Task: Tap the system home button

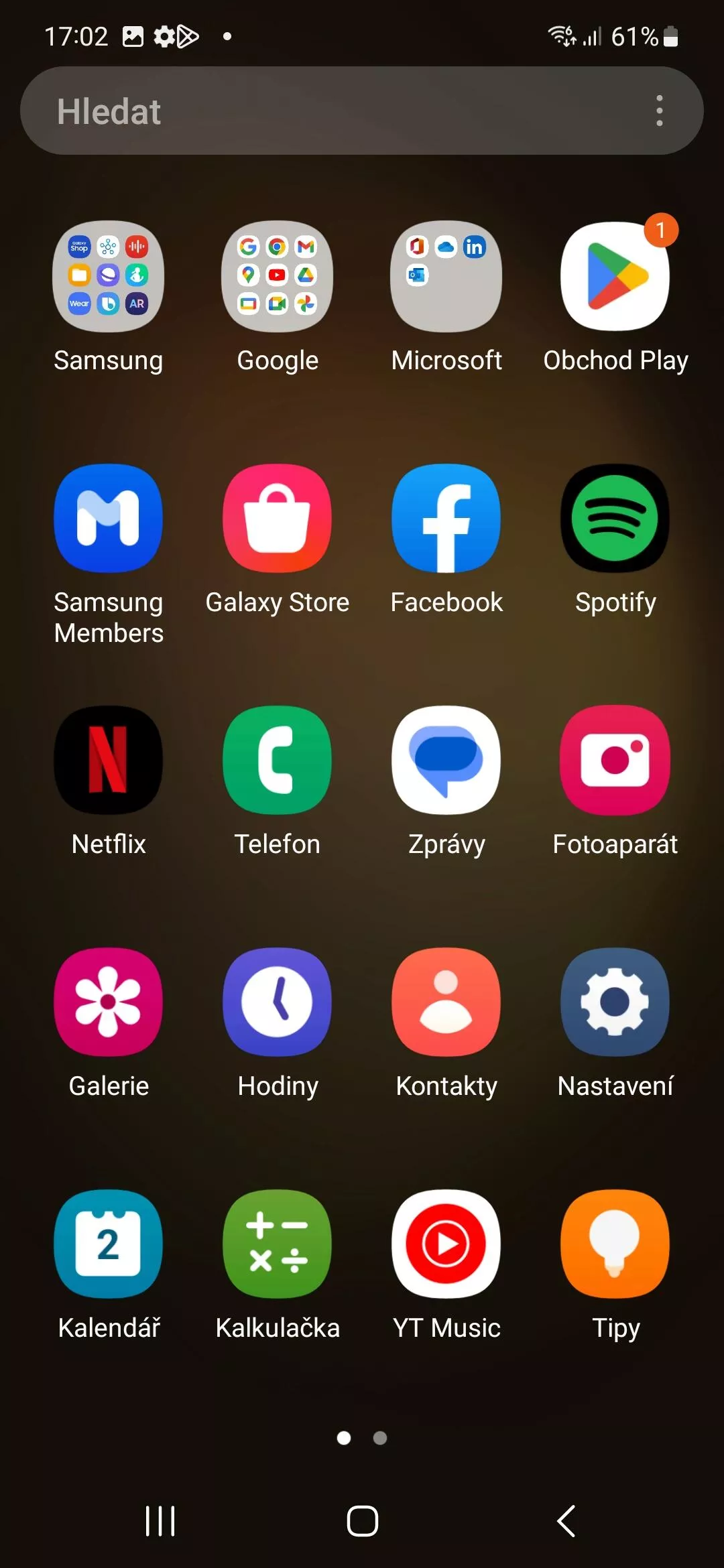Action: 362,1520
